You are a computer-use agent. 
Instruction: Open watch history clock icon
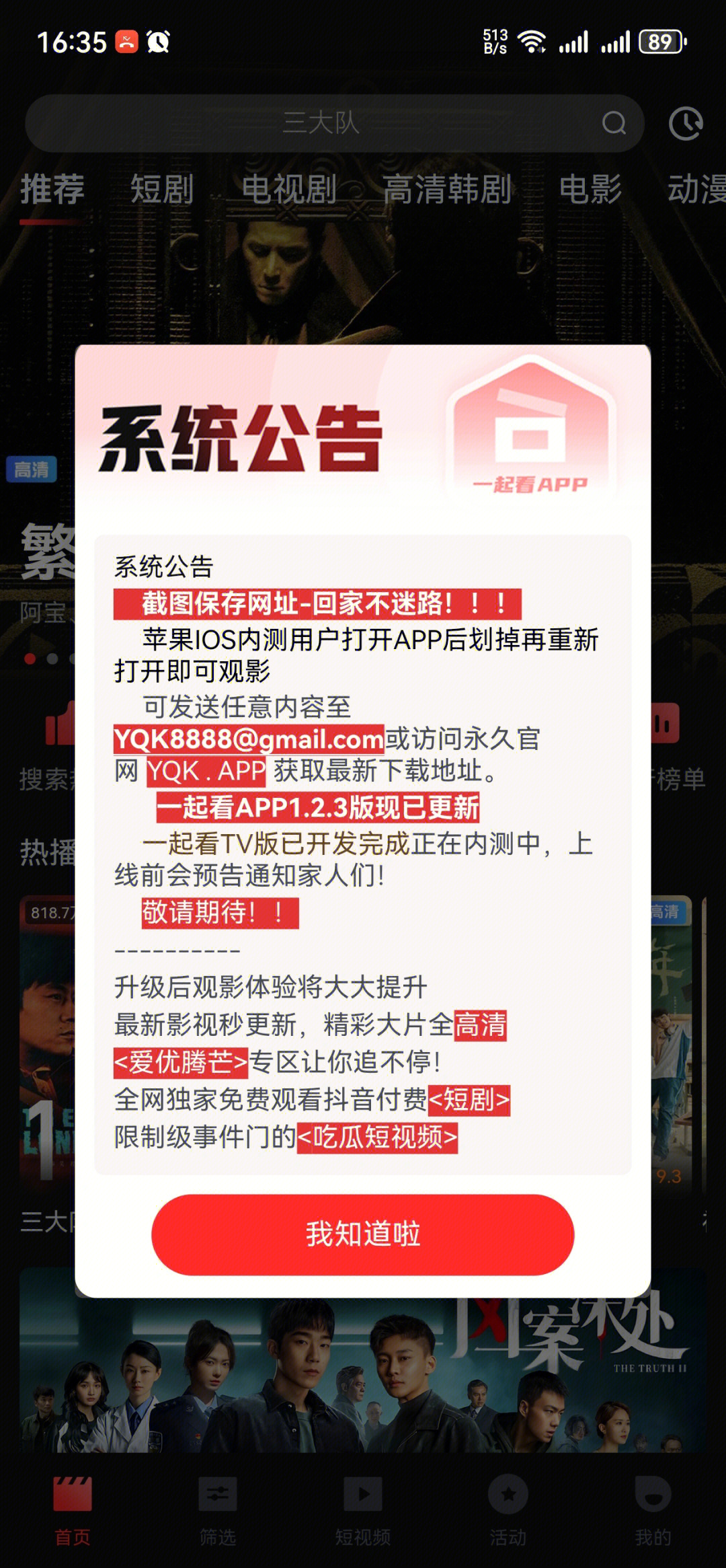(685, 124)
